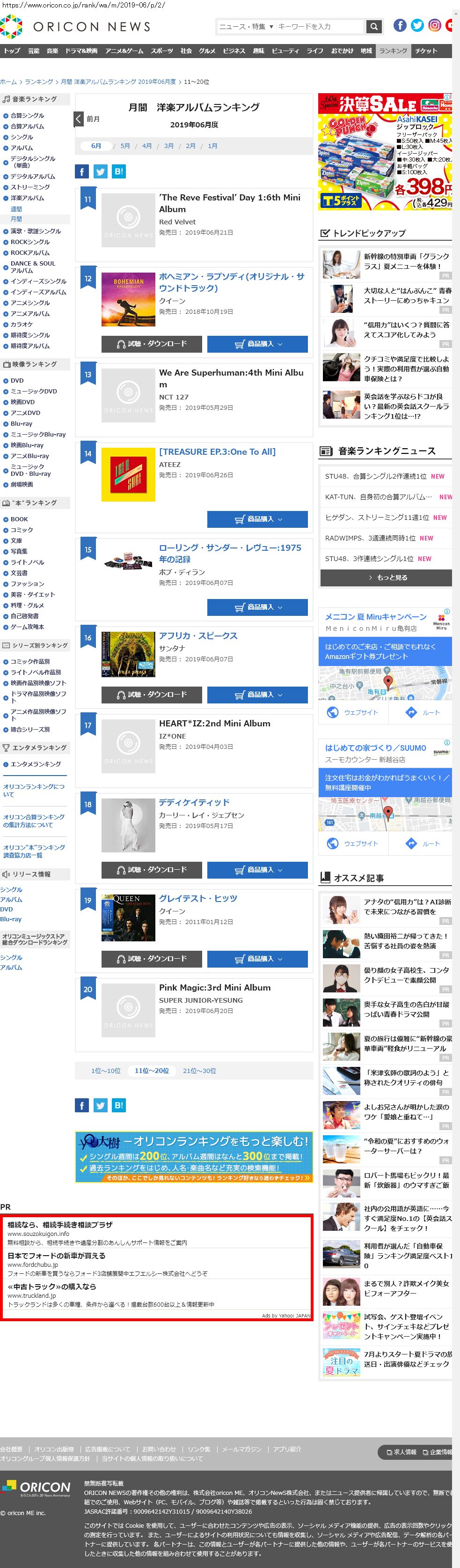
Task: Open the Twitter icon in the header
Action: point(417,26)
